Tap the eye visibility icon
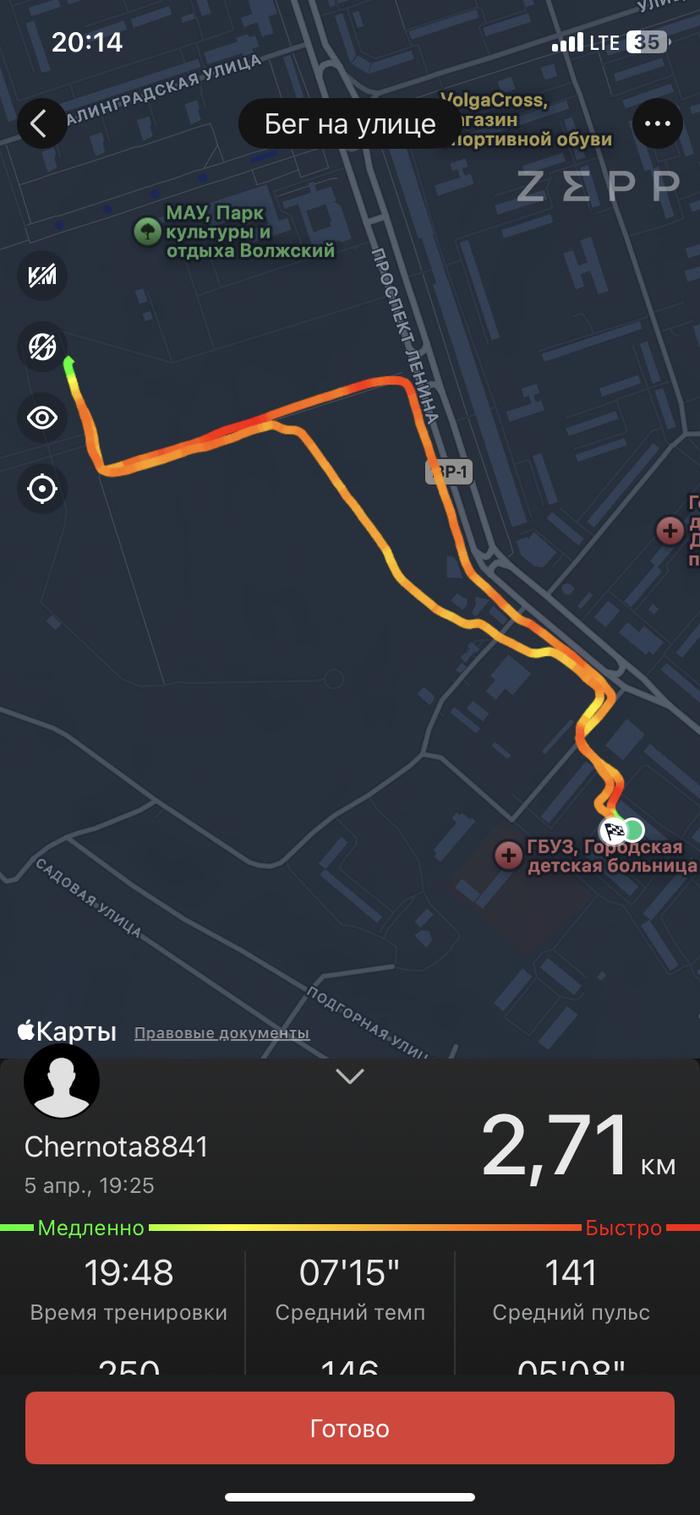700x1515 pixels. (42, 418)
